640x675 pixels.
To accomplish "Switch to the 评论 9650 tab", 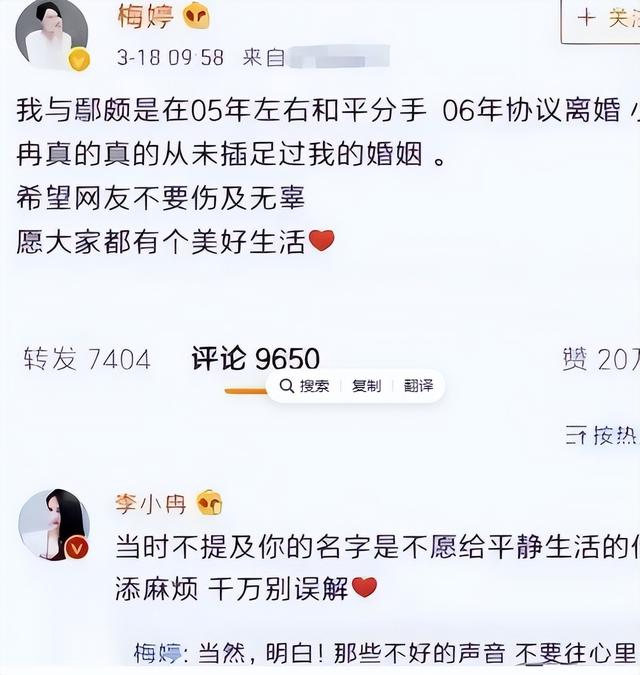I will (255, 360).
